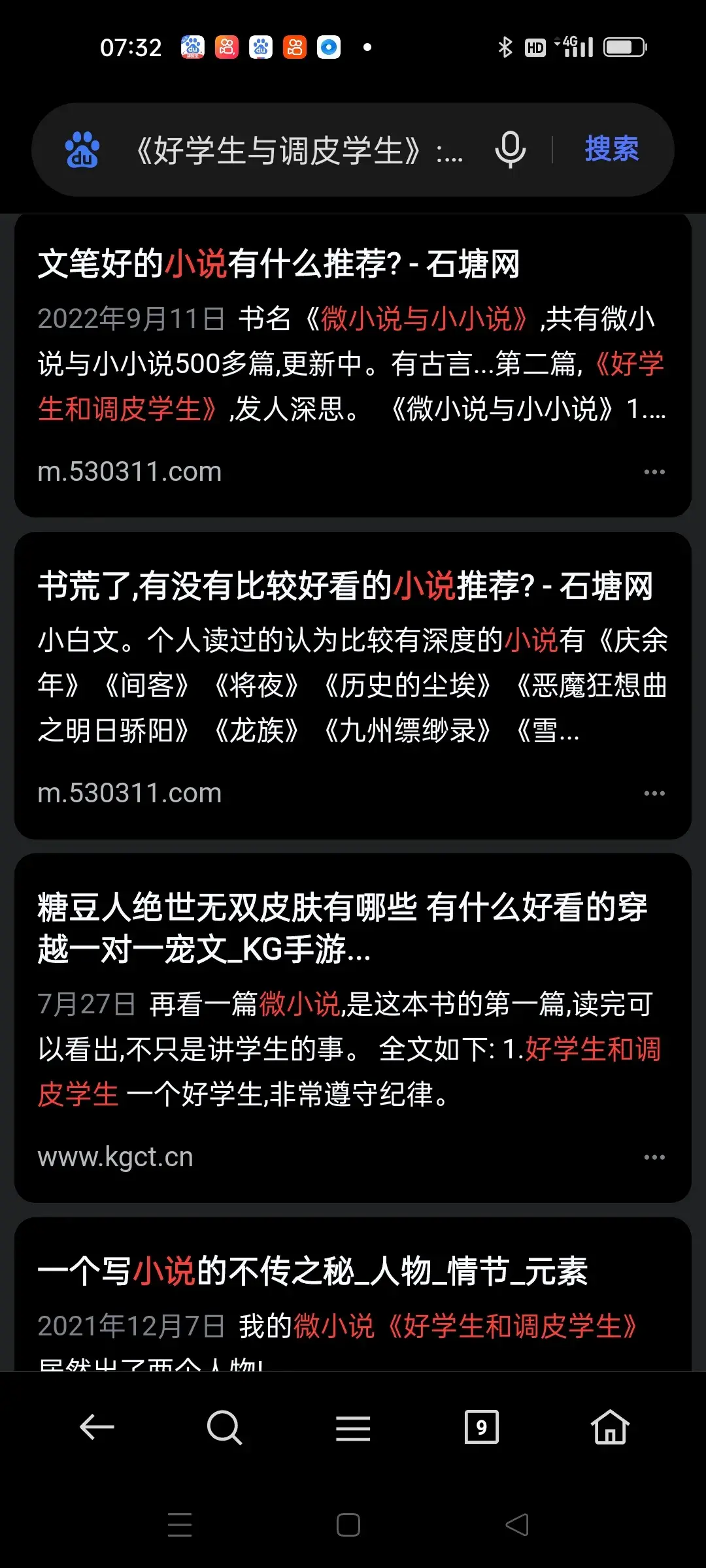View the 9 open tabs
This screenshot has height=1568, width=706.
coord(481,1427)
